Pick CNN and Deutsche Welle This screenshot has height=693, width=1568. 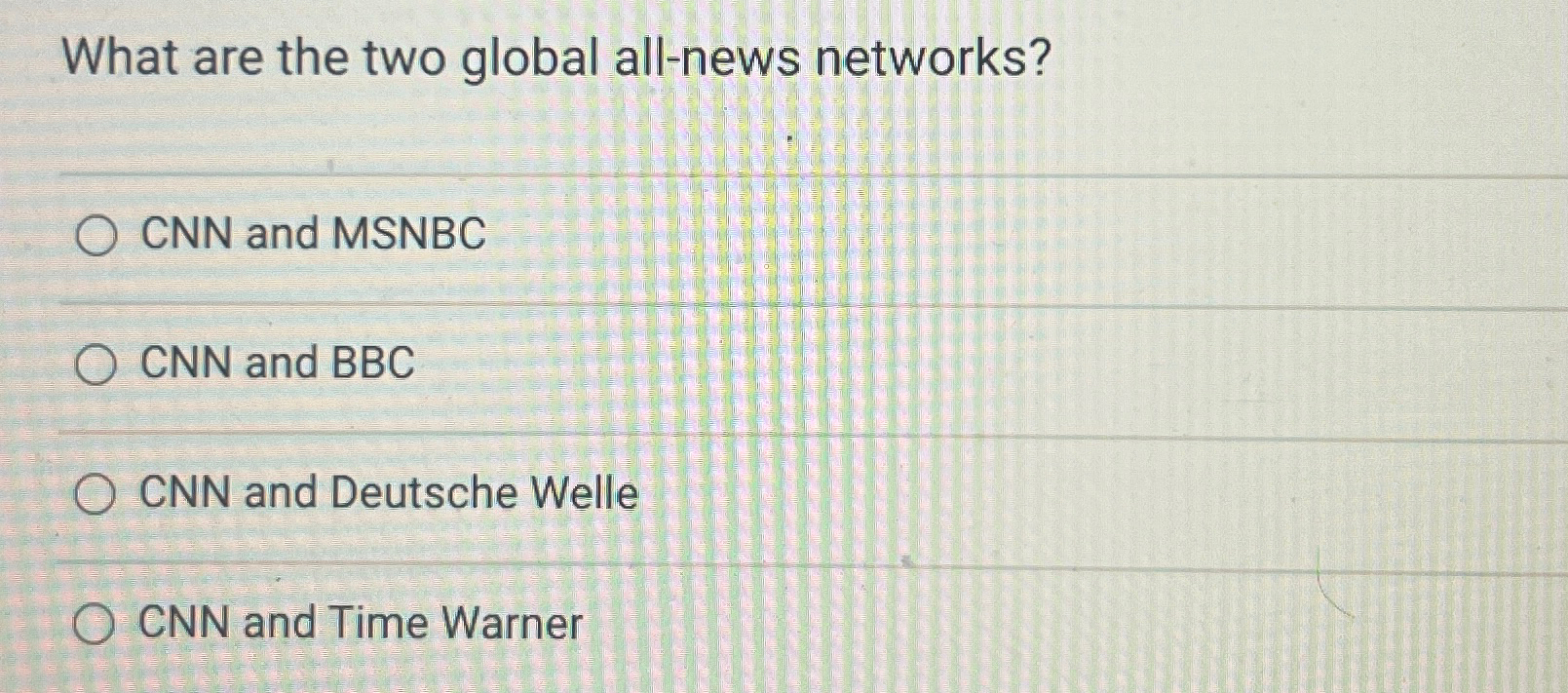tap(96, 495)
